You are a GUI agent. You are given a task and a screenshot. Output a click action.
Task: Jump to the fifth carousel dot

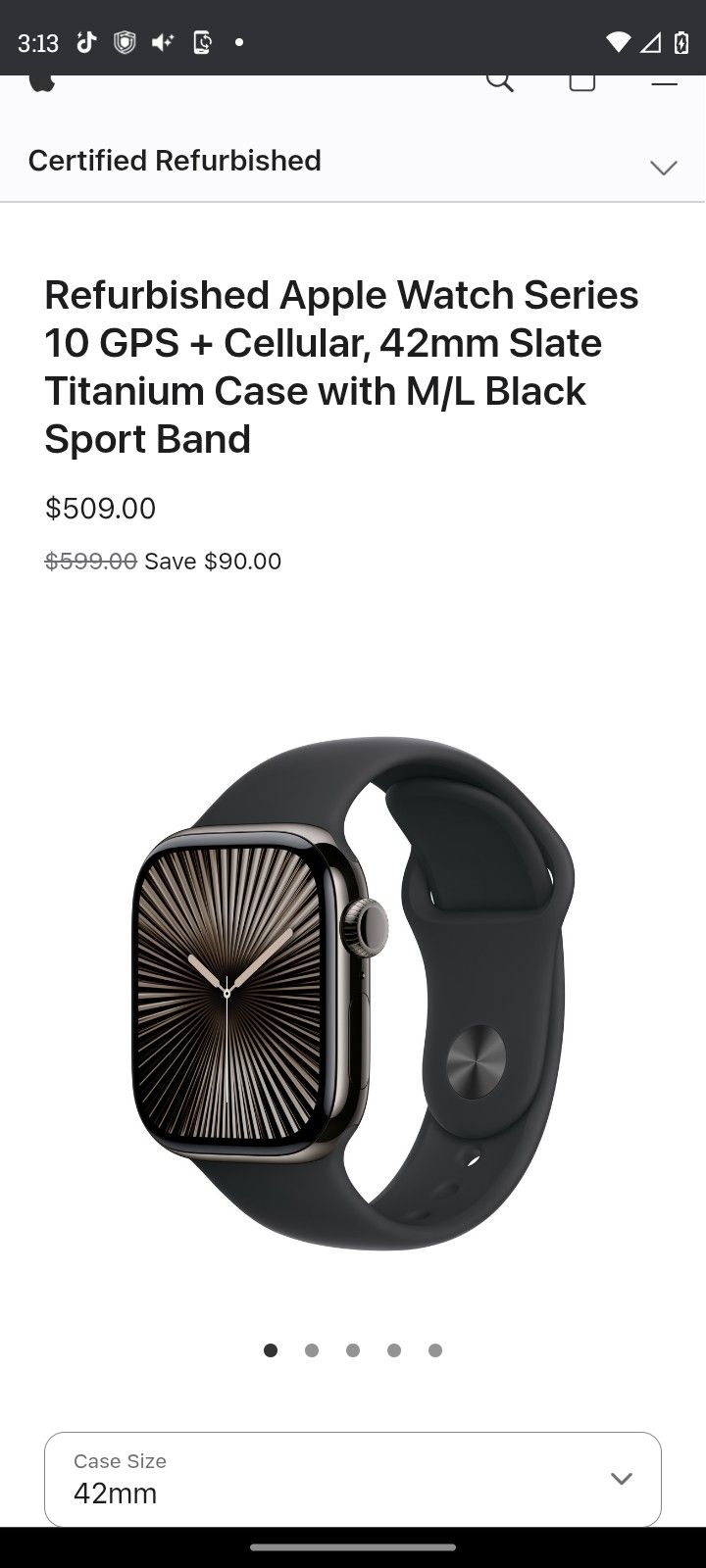[x=435, y=1349]
